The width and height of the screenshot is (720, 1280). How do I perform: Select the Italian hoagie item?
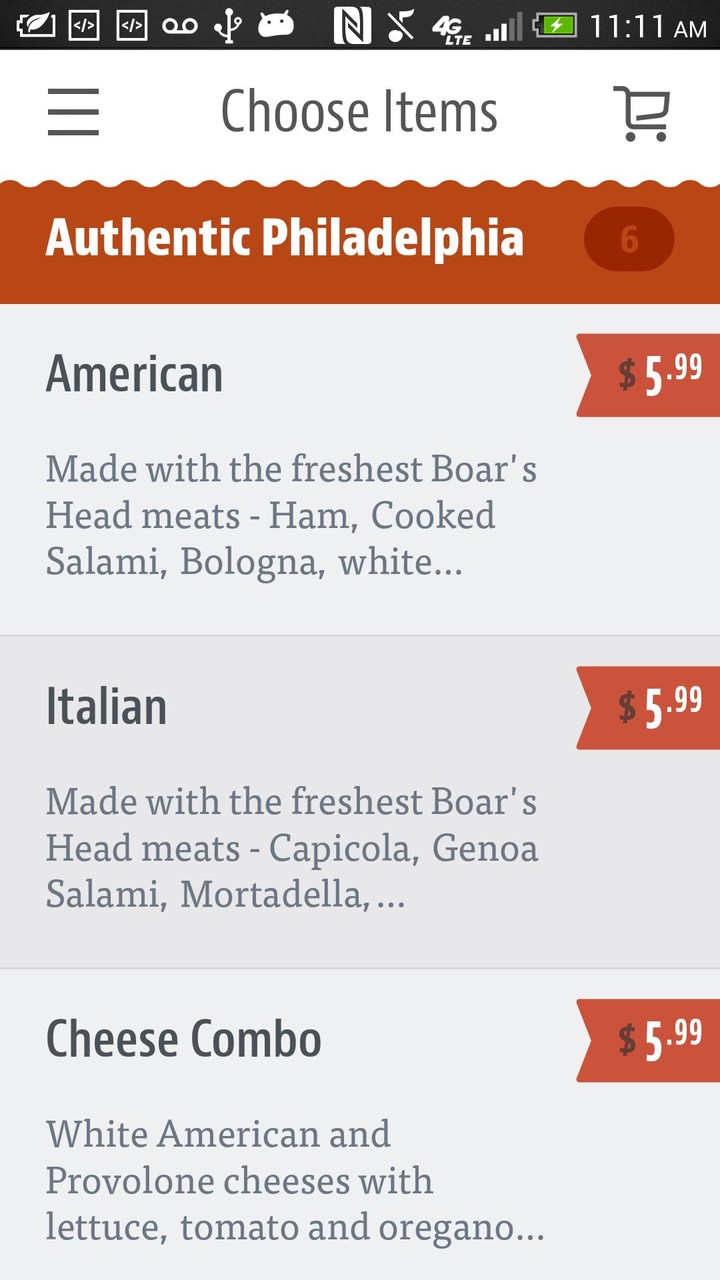coord(106,705)
